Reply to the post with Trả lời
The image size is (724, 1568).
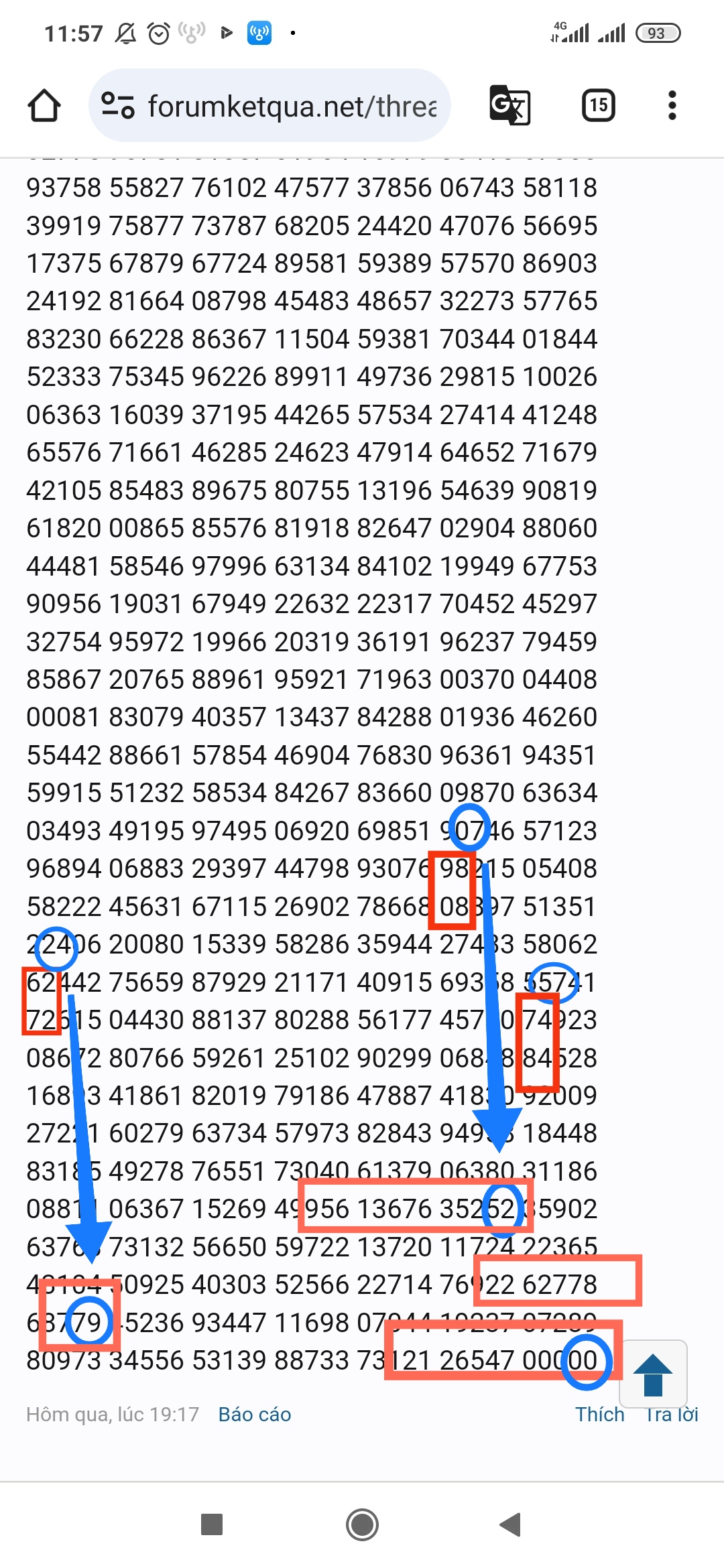pyautogui.click(x=672, y=1414)
